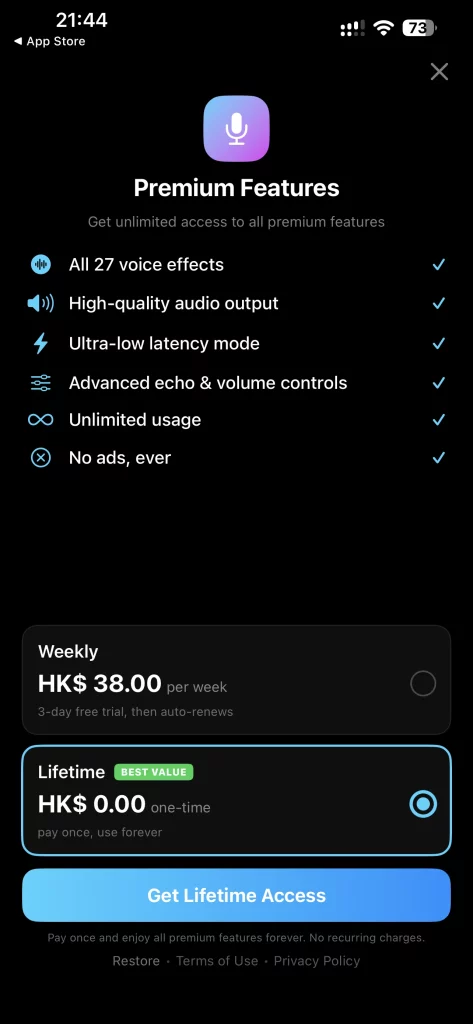The height and width of the screenshot is (1024, 473).
Task: Open the Terms of Use
Action: pyautogui.click(x=217, y=961)
